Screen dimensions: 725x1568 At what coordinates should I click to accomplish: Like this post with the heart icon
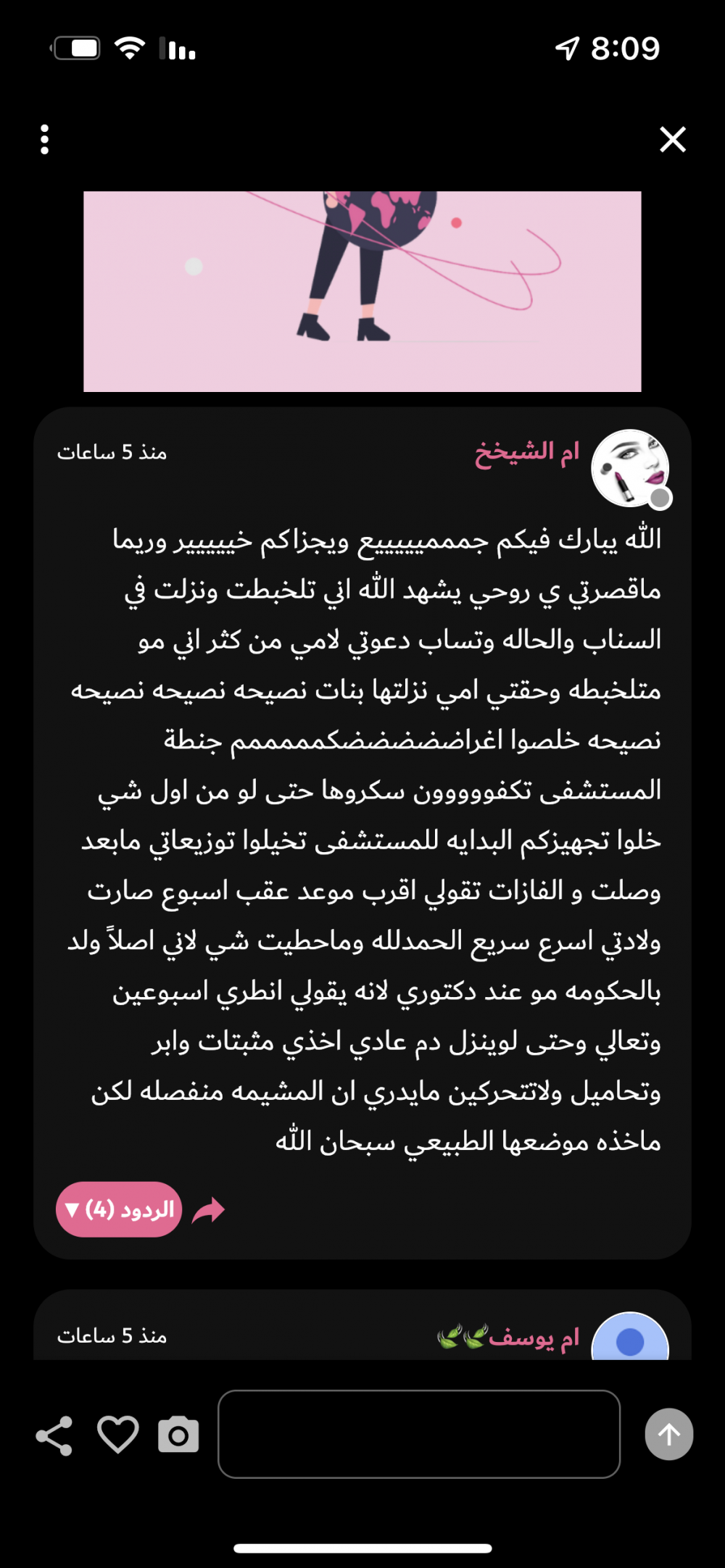pos(118,1434)
